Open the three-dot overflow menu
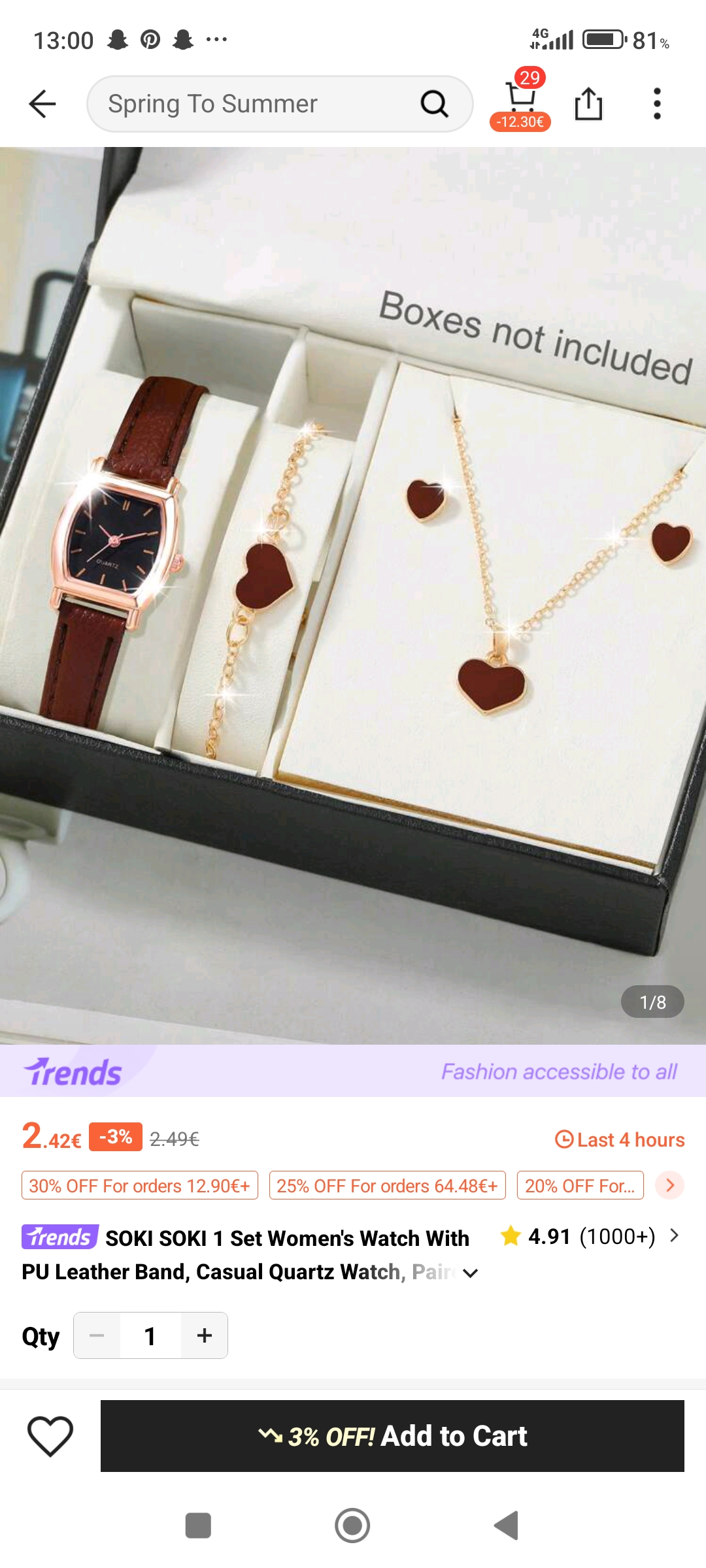 (x=657, y=104)
